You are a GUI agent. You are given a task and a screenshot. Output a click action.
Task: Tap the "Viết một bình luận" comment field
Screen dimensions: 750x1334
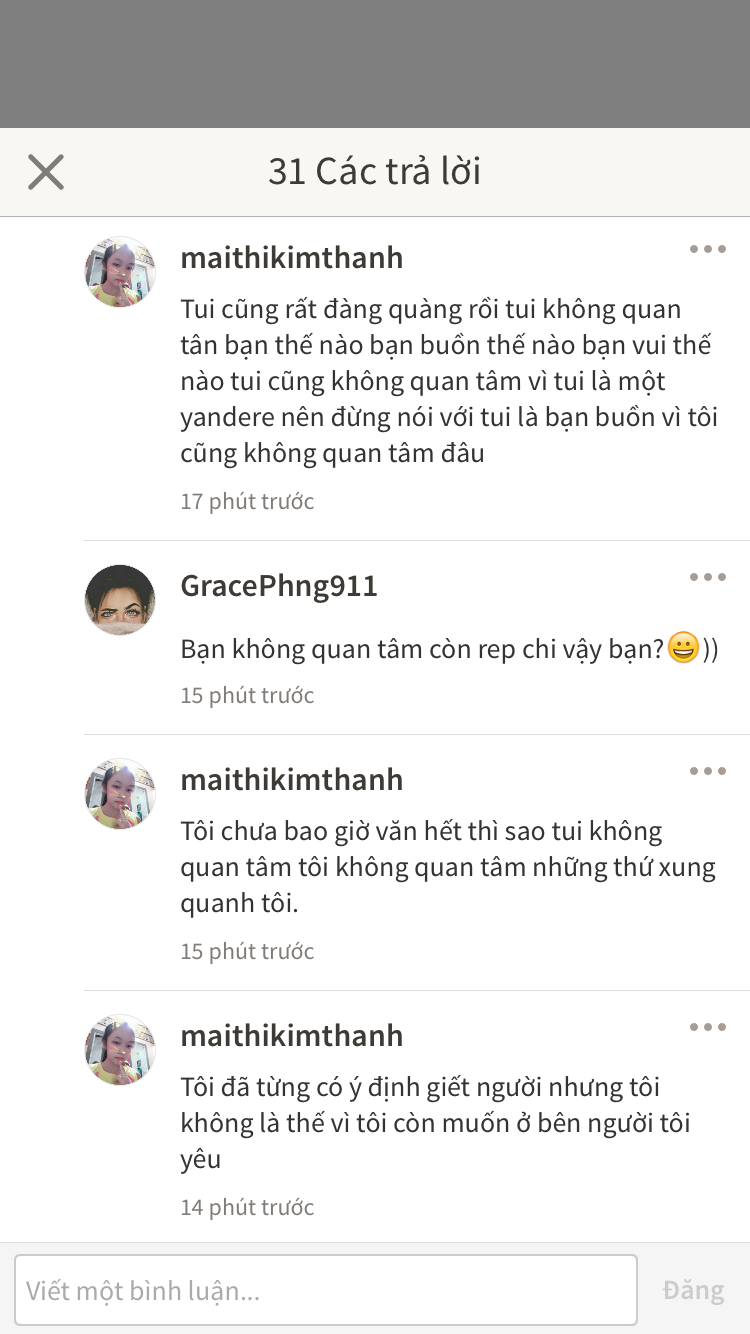click(326, 1290)
